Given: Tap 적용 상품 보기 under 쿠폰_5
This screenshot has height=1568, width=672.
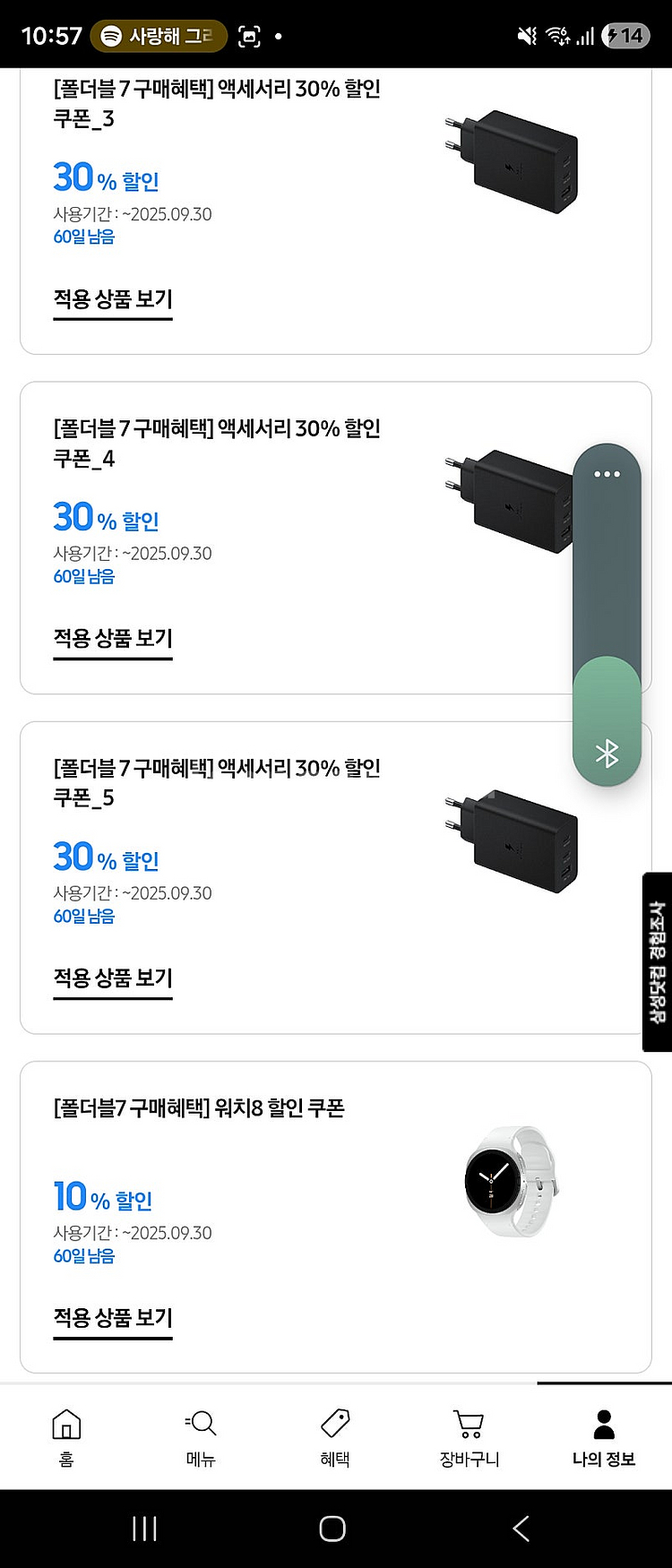Looking at the screenshot, I should click(x=113, y=978).
